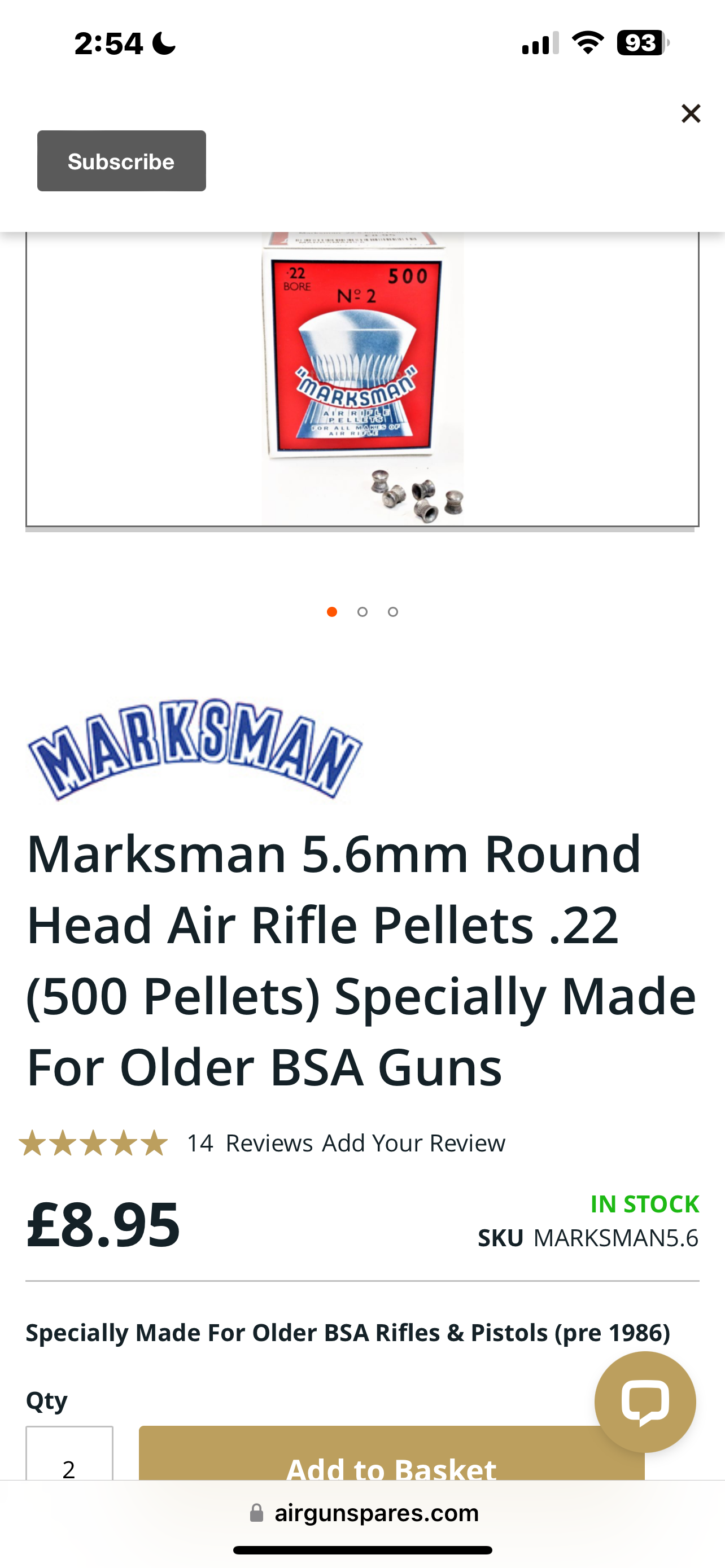
Task: Tap the Subscribe button
Action: click(121, 161)
